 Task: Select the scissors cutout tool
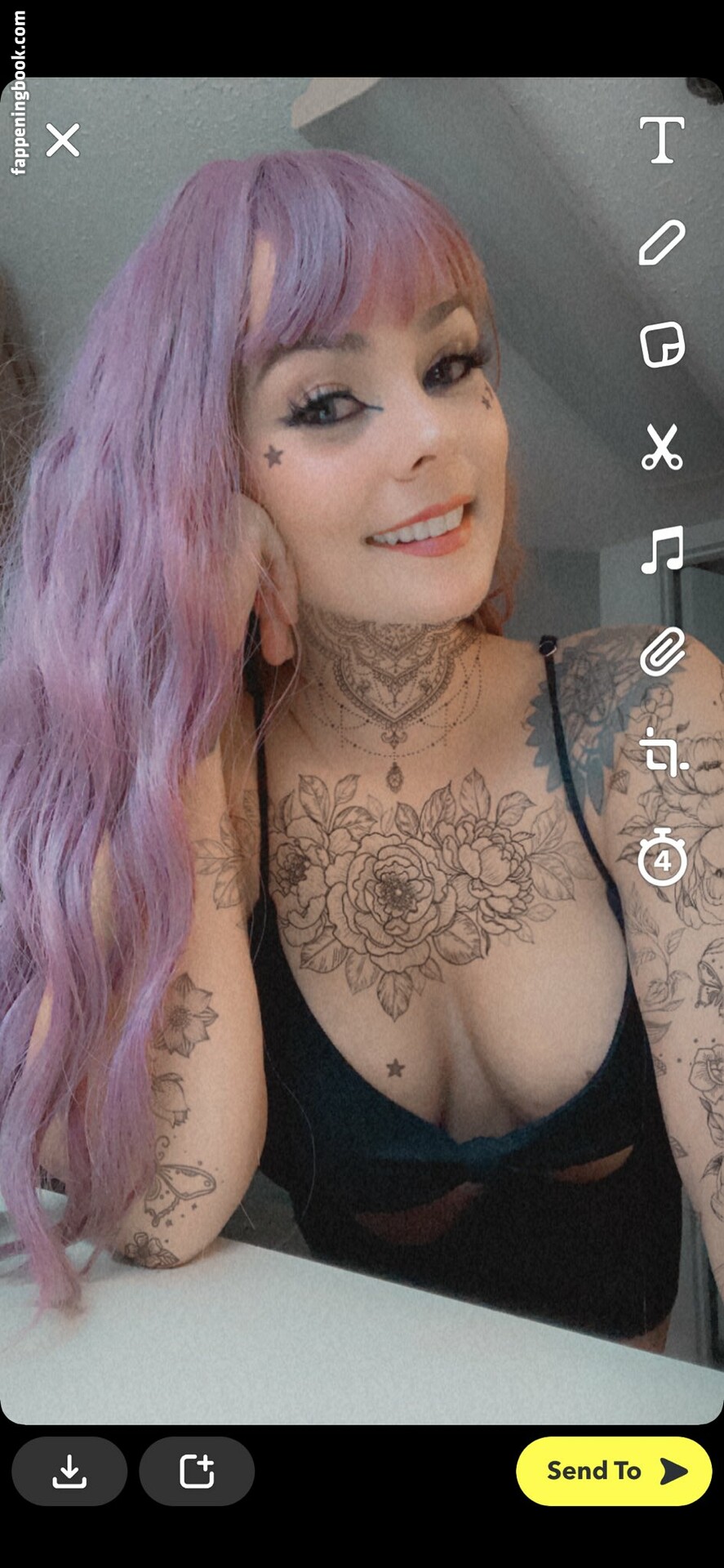[x=661, y=447]
